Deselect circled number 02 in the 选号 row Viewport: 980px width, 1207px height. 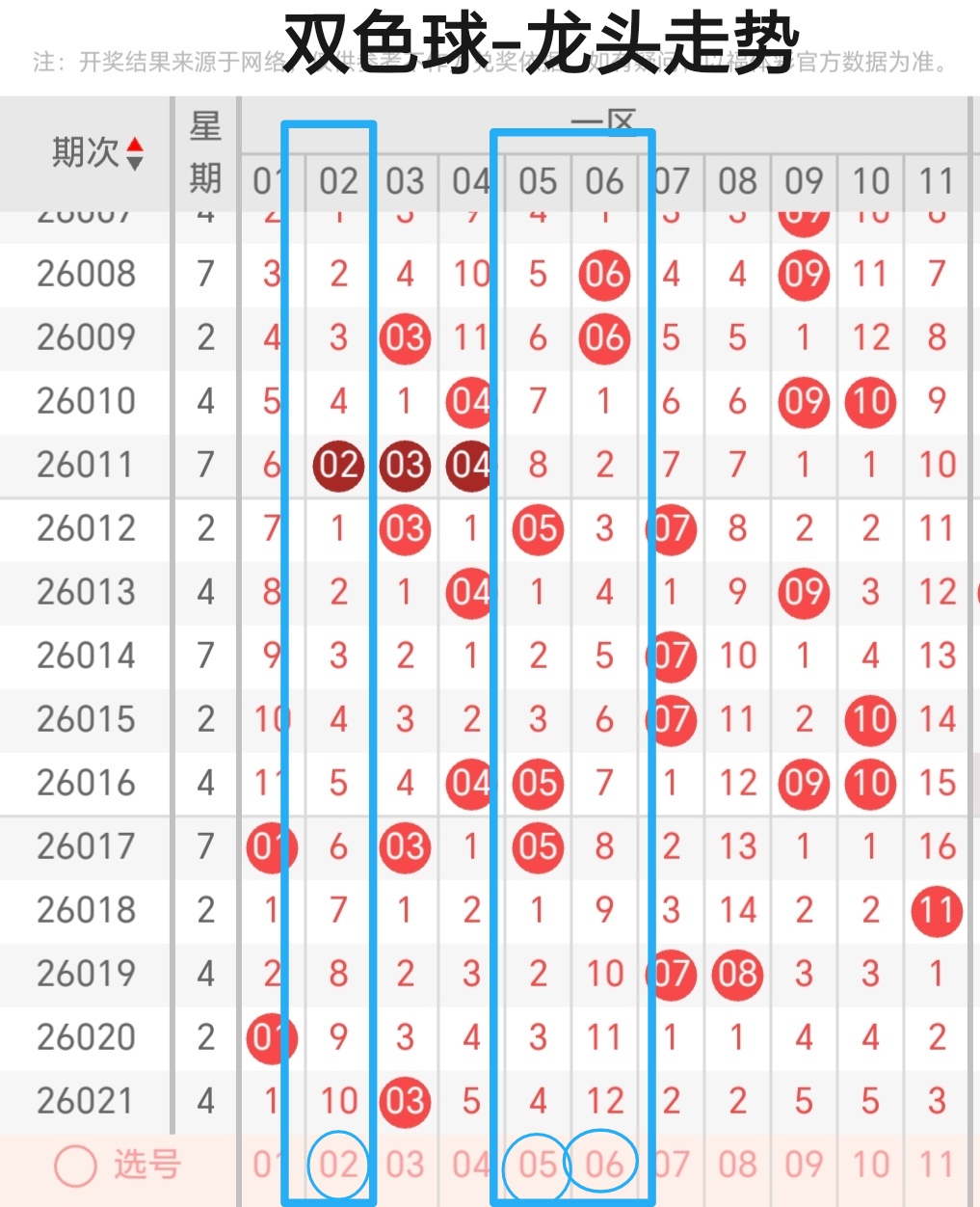tap(337, 1164)
